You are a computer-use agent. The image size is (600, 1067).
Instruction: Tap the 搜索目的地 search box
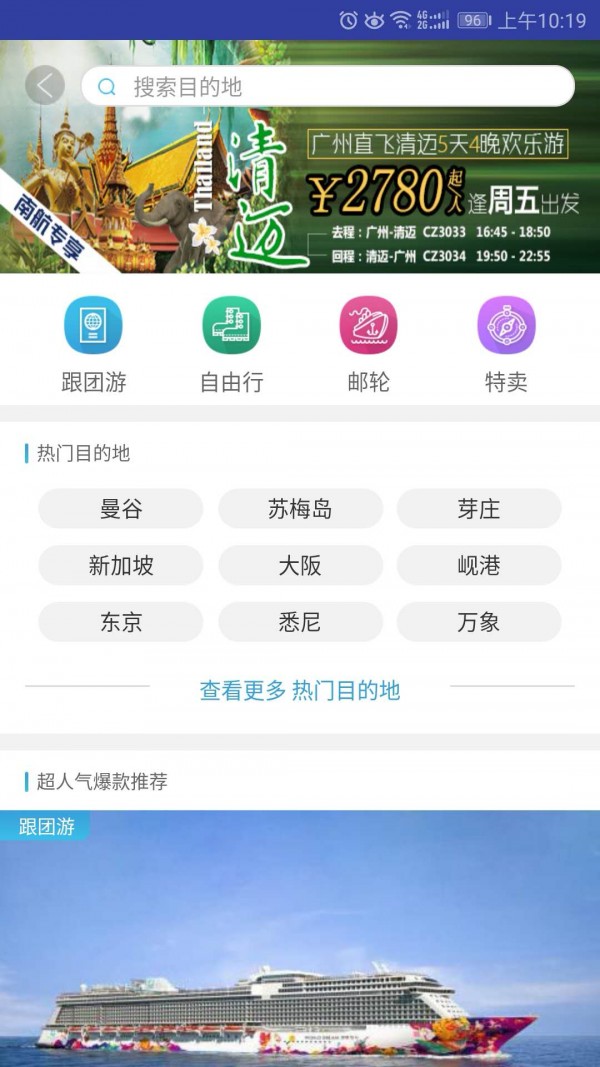pos(328,87)
